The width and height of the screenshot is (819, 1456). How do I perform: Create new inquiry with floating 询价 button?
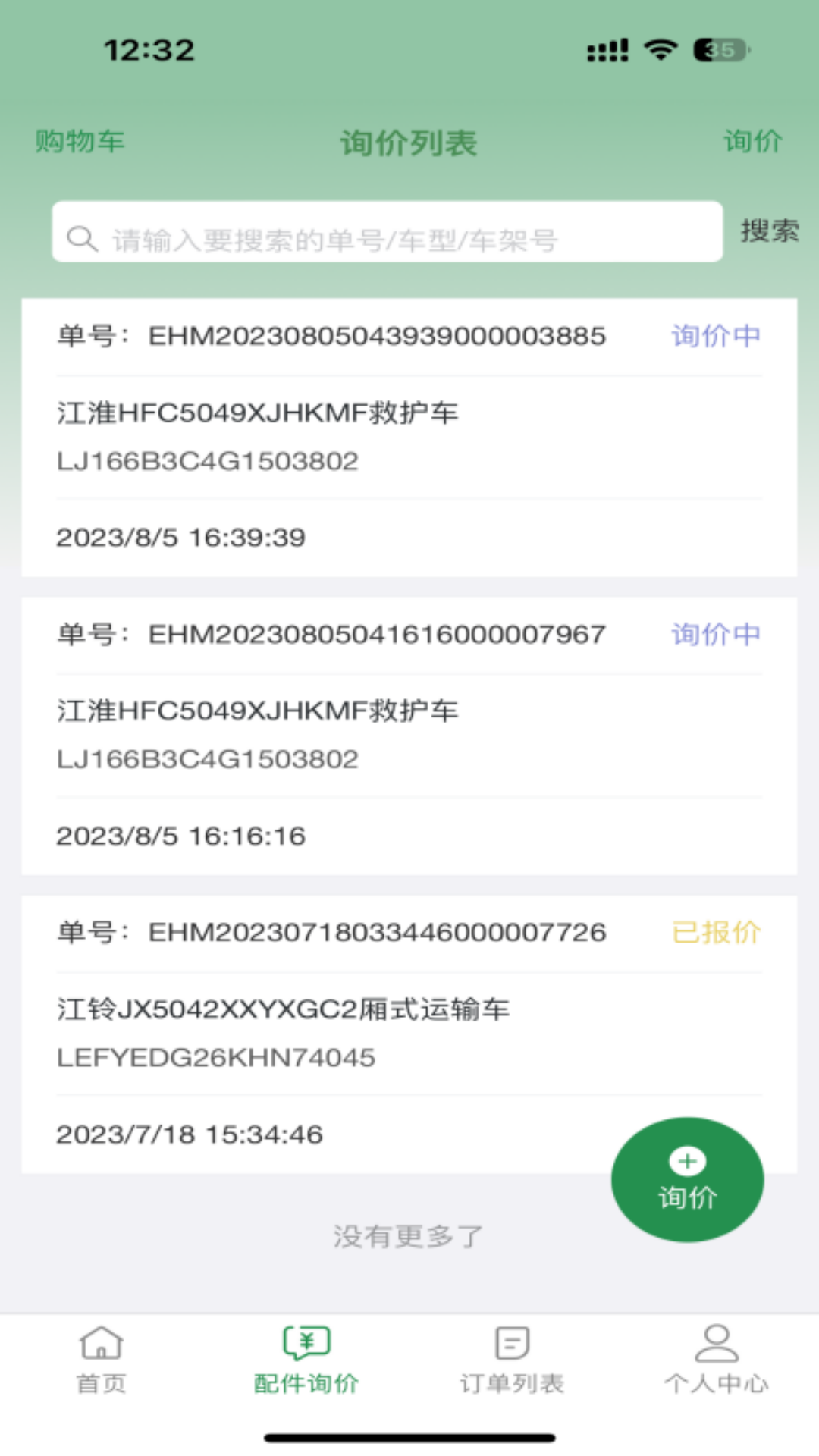pyautogui.click(x=687, y=1179)
